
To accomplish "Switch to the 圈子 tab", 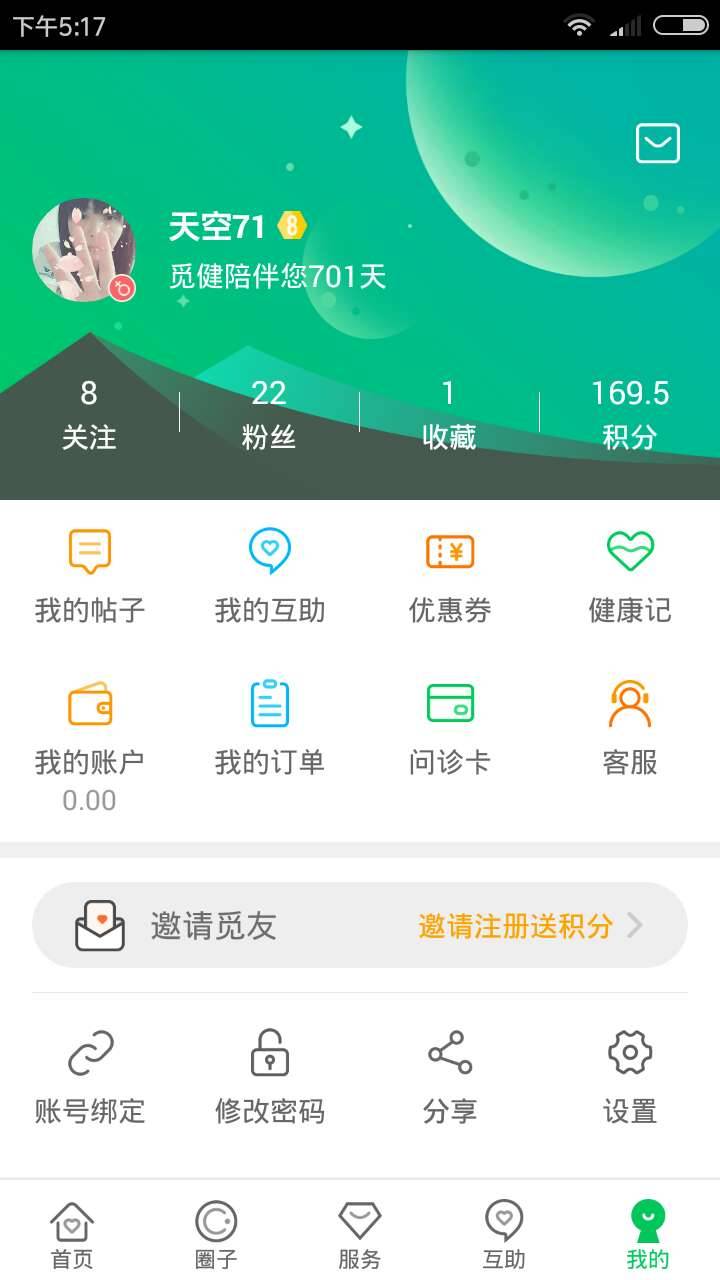I will [x=215, y=1232].
